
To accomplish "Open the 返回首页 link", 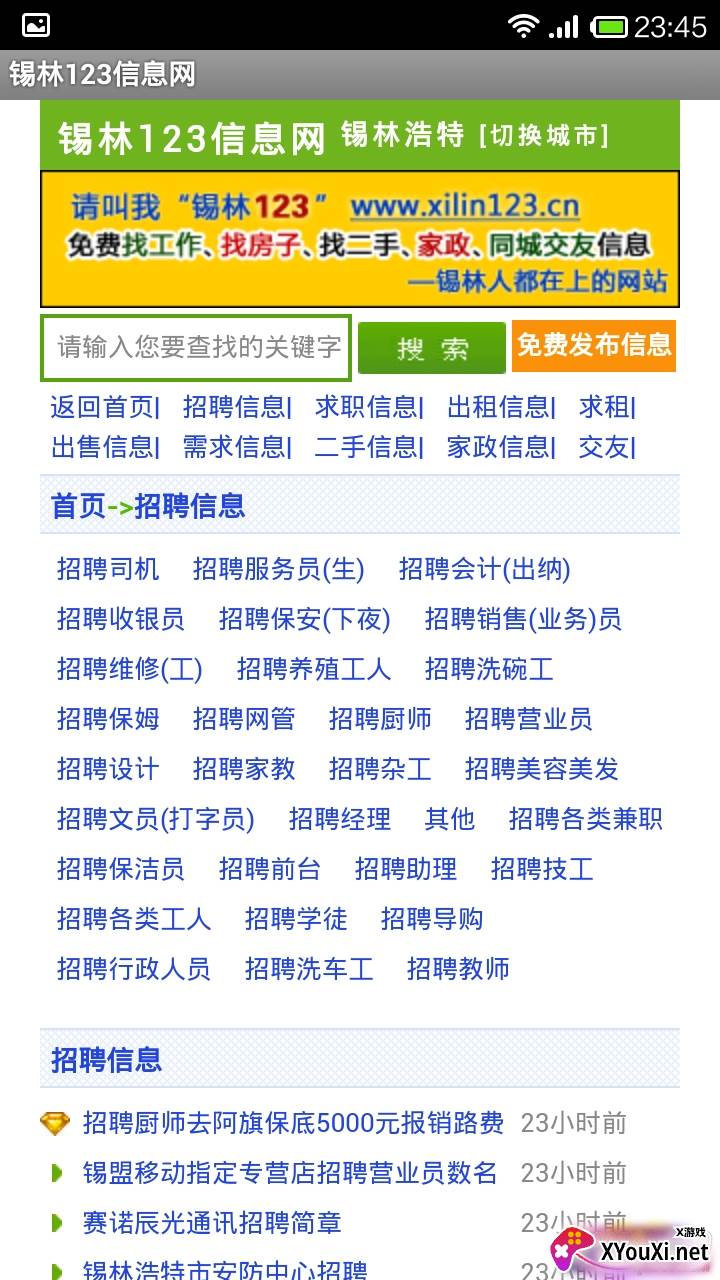I will click(x=102, y=407).
